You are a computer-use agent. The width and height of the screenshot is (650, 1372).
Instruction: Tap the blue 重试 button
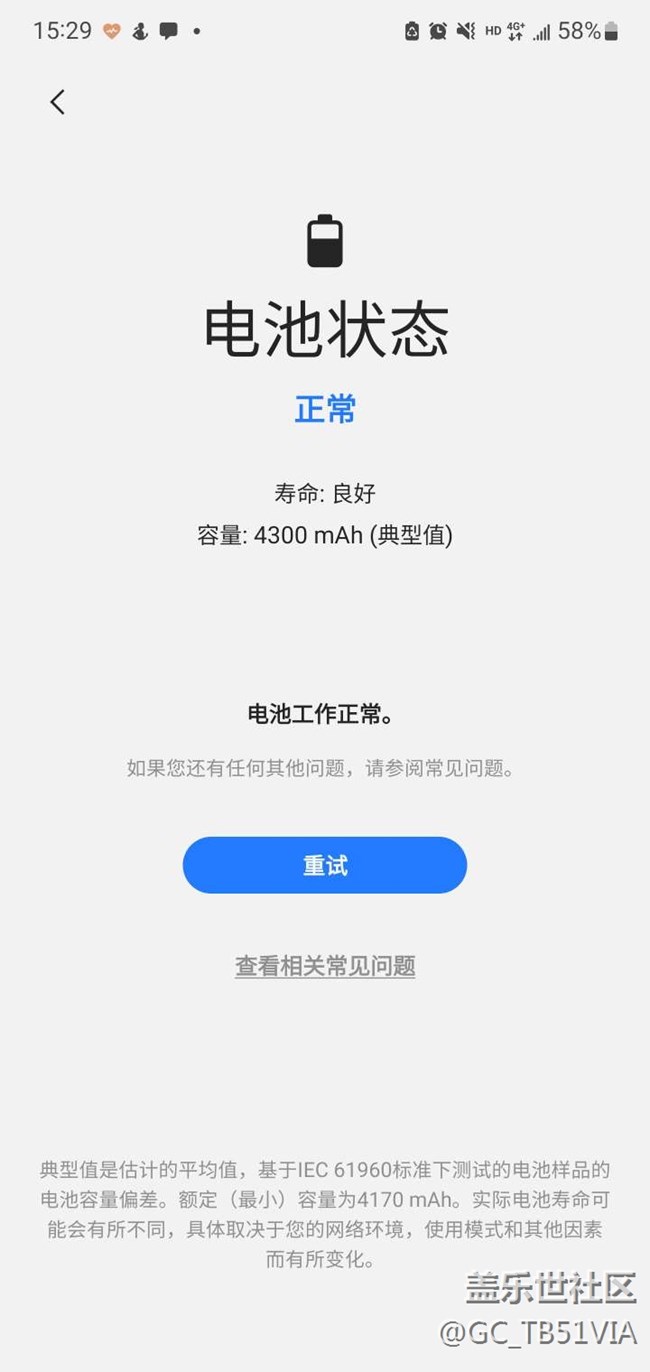[x=325, y=865]
